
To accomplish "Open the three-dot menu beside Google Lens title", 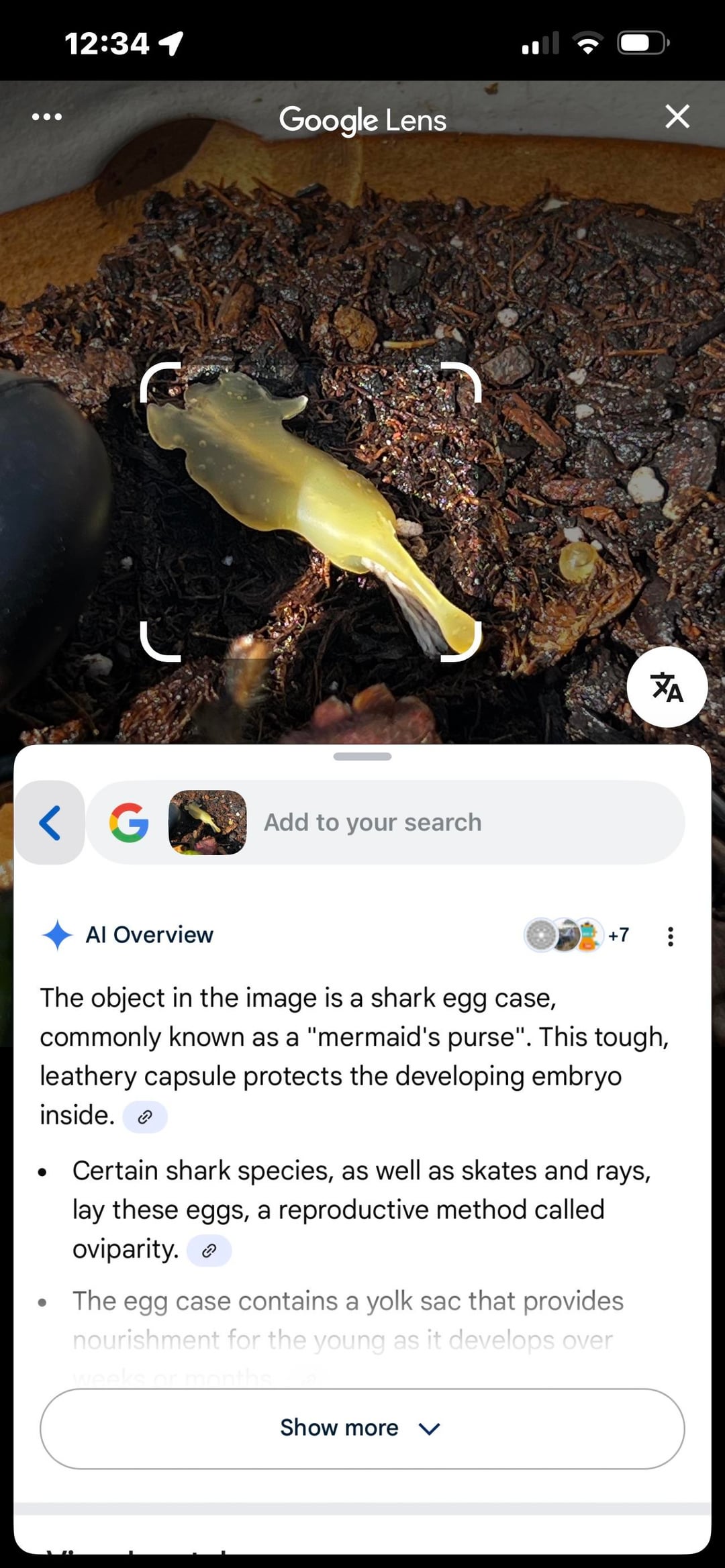I will coord(47,117).
